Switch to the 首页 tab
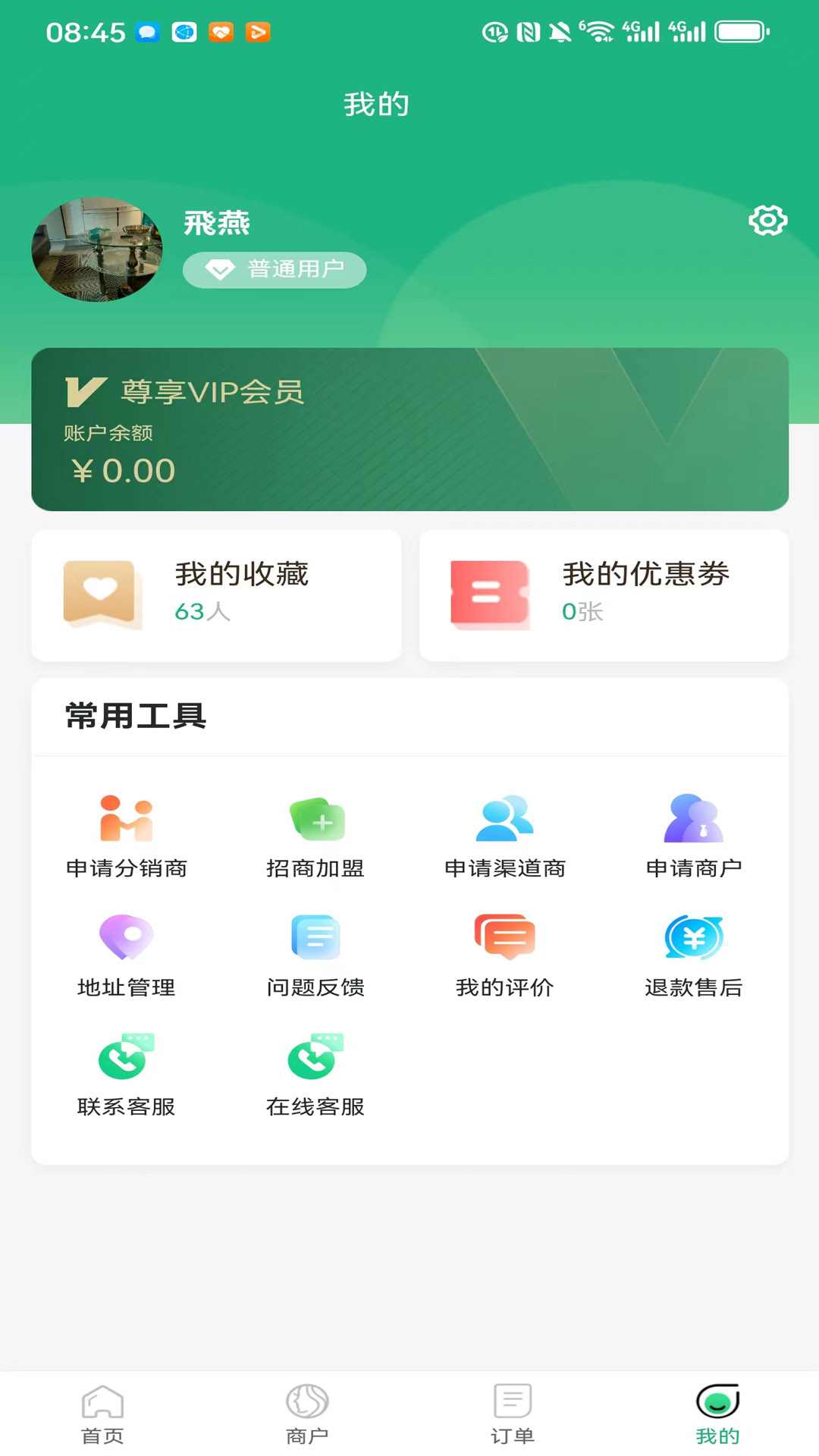Viewport: 819px width, 1456px height. [102, 1414]
